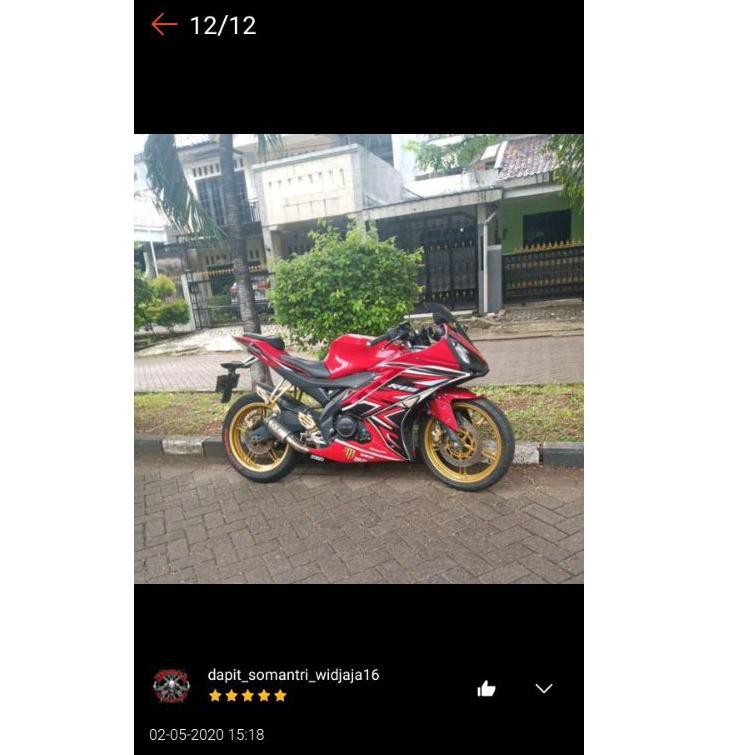Expand review details with the chevron
The image size is (755, 755).
(544, 688)
